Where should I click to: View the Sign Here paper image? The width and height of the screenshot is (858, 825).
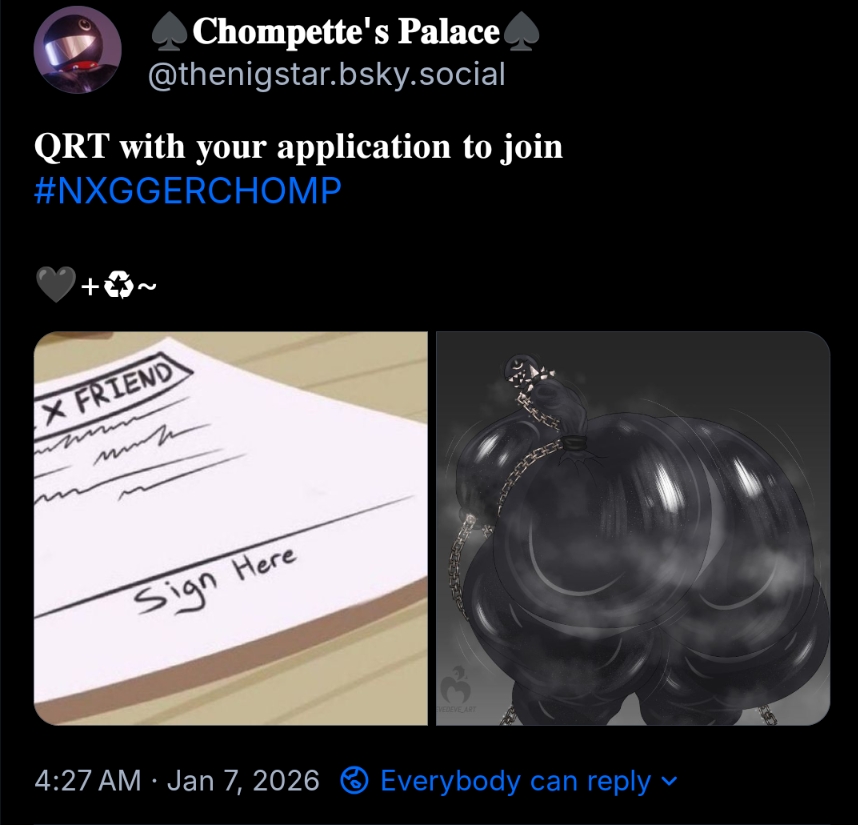point(231,528)
